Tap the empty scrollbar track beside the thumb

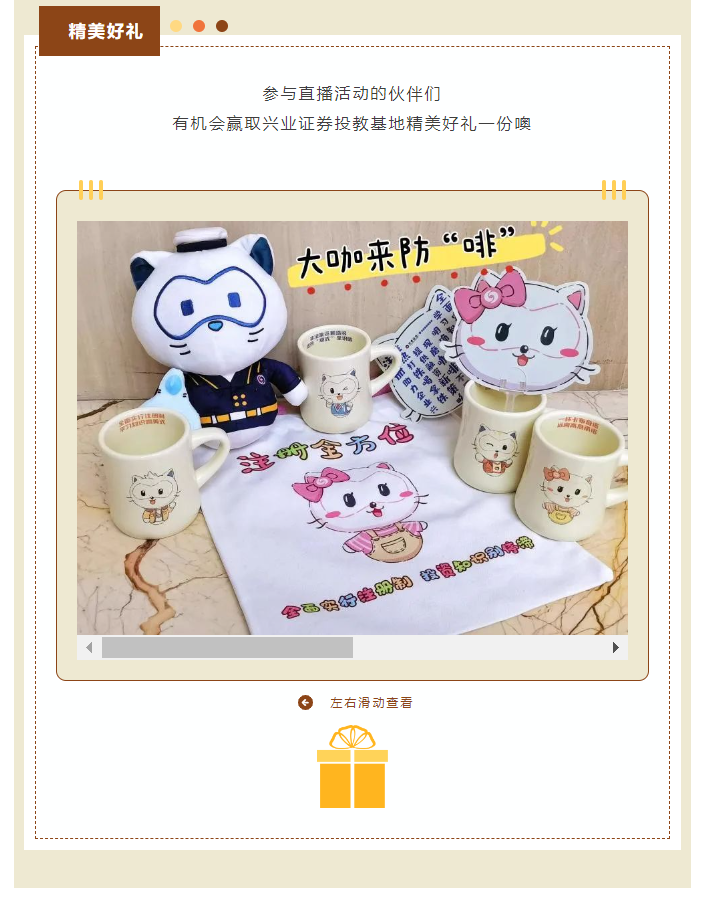480,648
